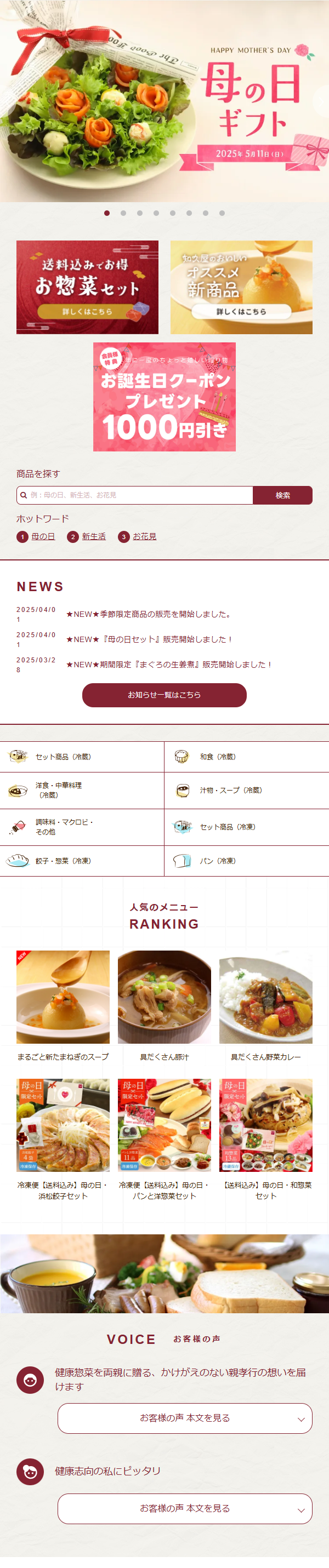Open the セット商品(冷蔵) category
The image size is (329, 1568).
[x=82, y=757]
